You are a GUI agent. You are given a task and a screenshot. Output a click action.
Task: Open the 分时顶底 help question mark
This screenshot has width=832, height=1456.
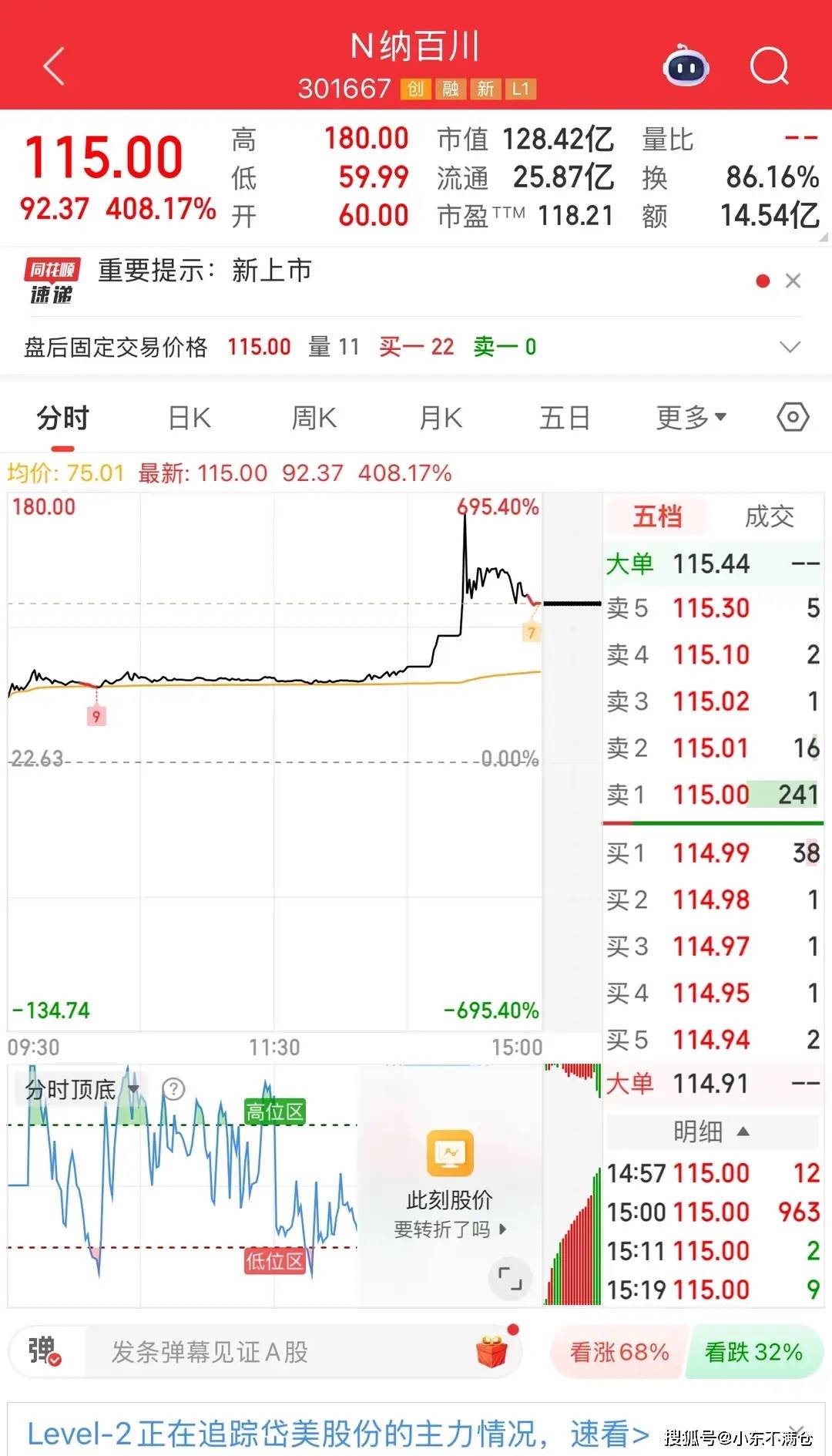click(174, 1089)
